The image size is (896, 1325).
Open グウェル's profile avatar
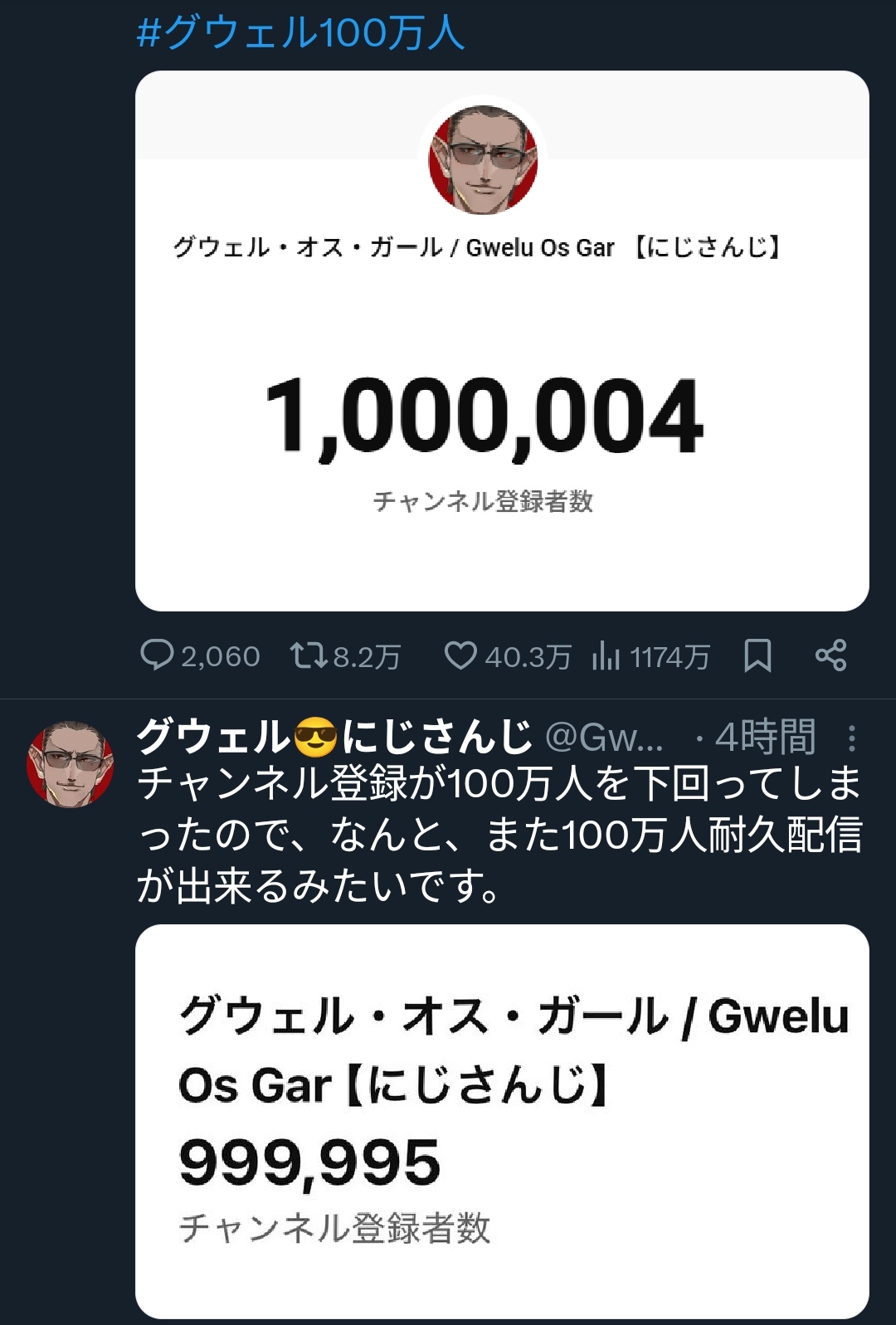click(71, 764)
